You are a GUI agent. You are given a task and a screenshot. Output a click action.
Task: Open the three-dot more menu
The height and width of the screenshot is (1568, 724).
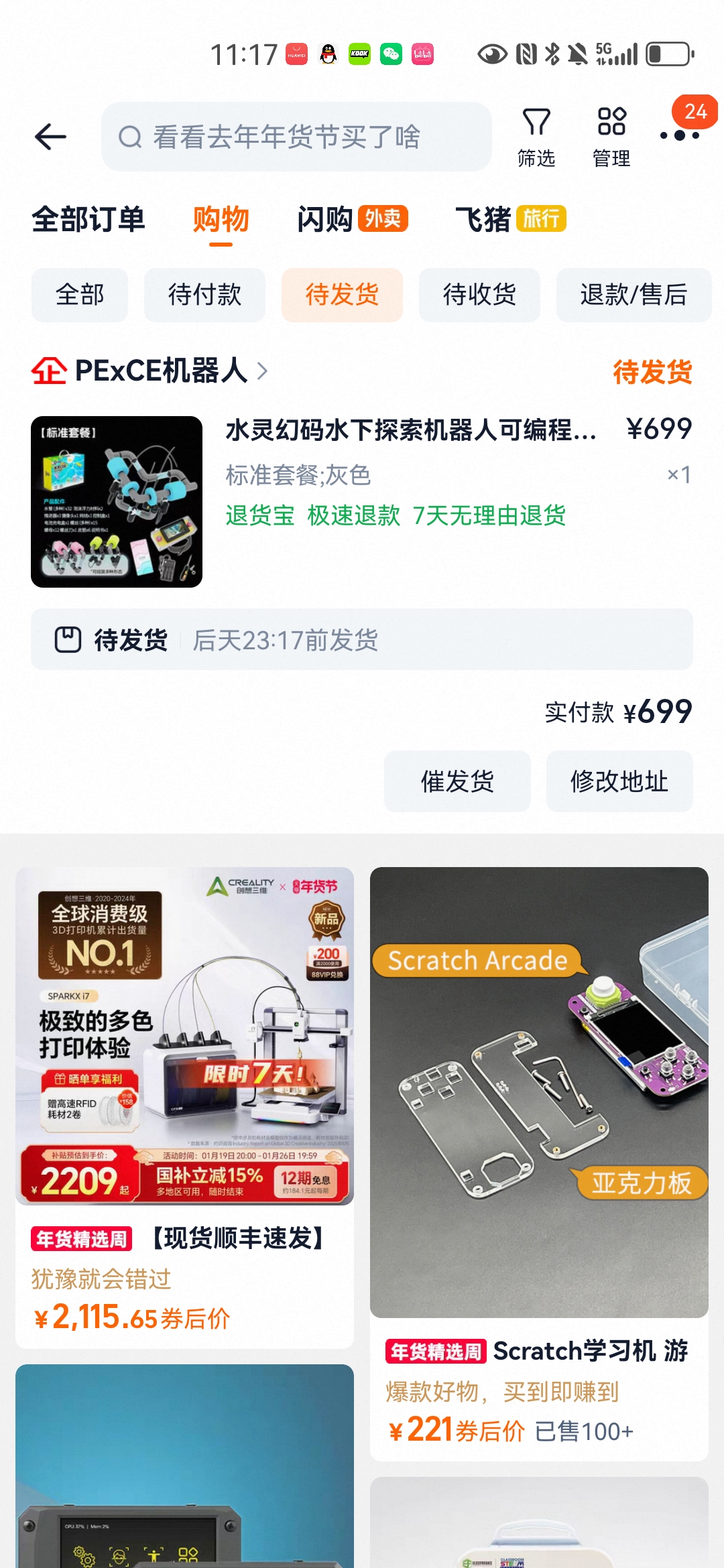click(x=679, y=135)
